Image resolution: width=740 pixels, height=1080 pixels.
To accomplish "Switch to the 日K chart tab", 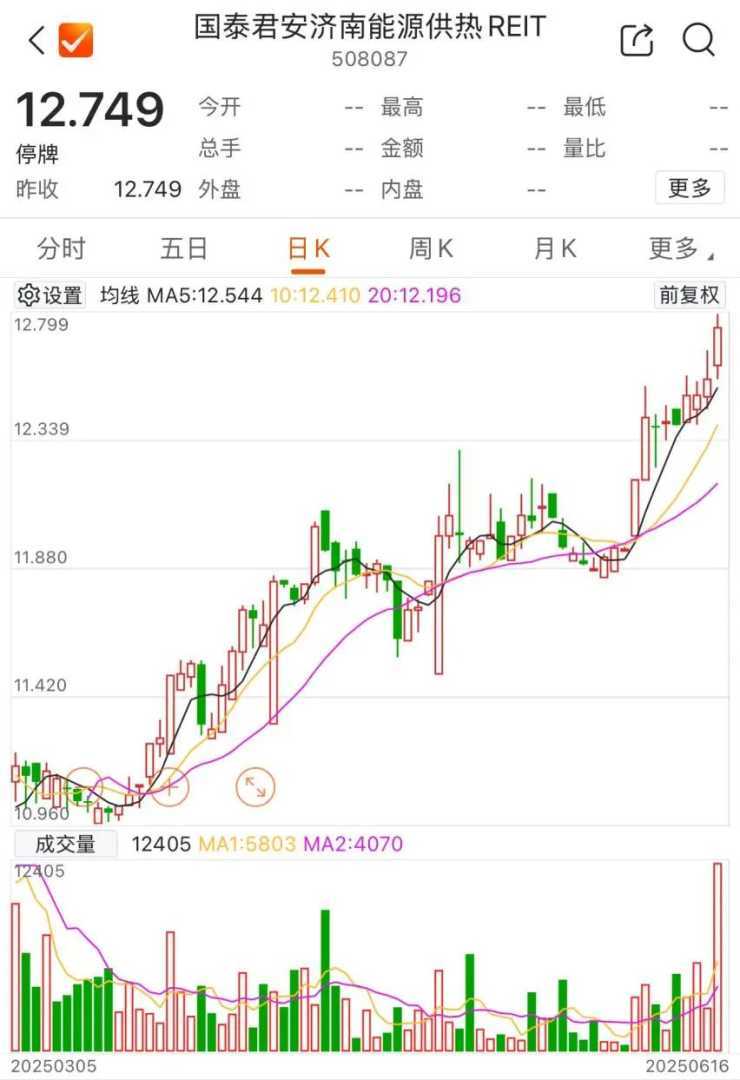I will [308, 249].
